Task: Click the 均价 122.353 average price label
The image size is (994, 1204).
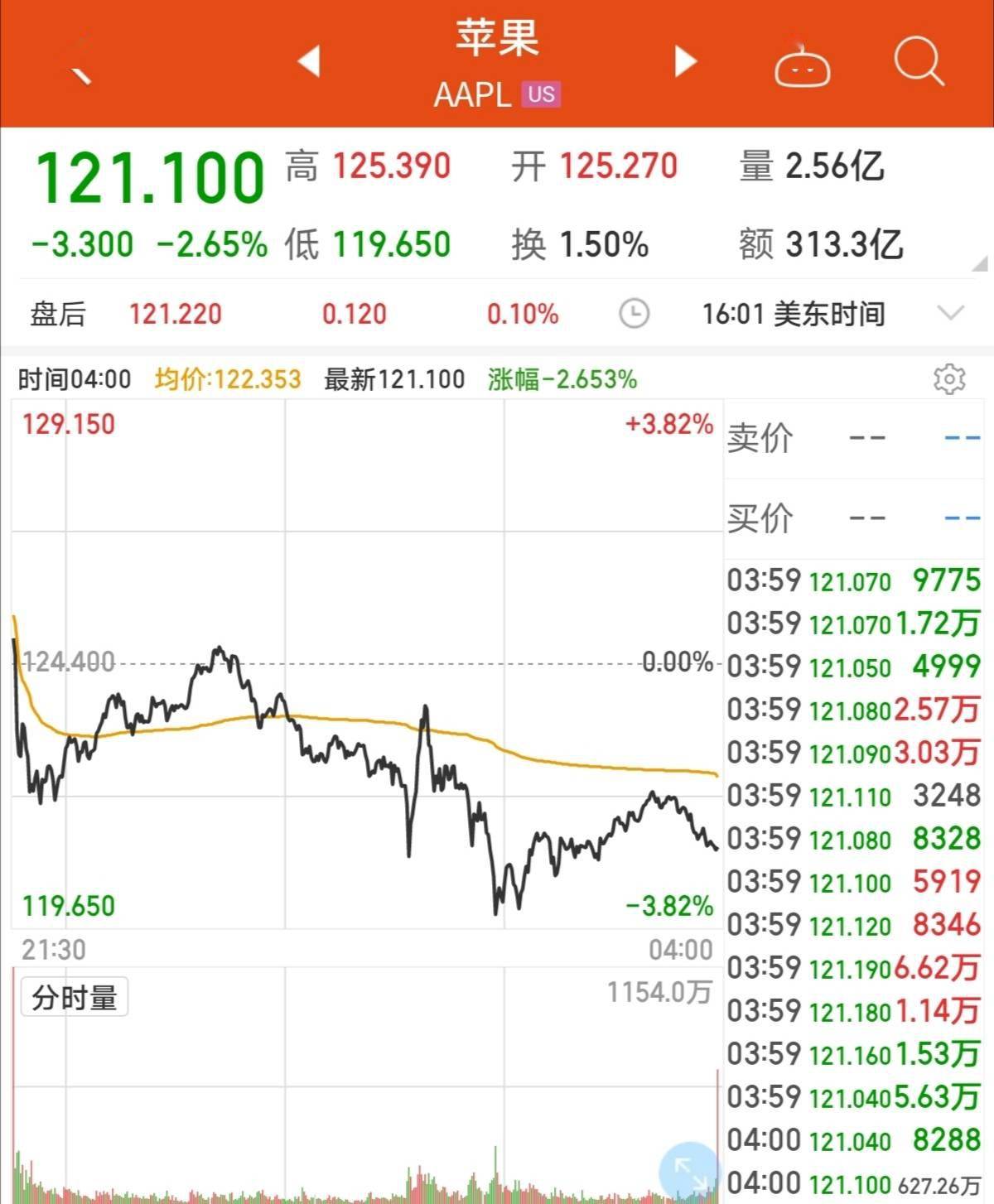Action: (228, 378)
